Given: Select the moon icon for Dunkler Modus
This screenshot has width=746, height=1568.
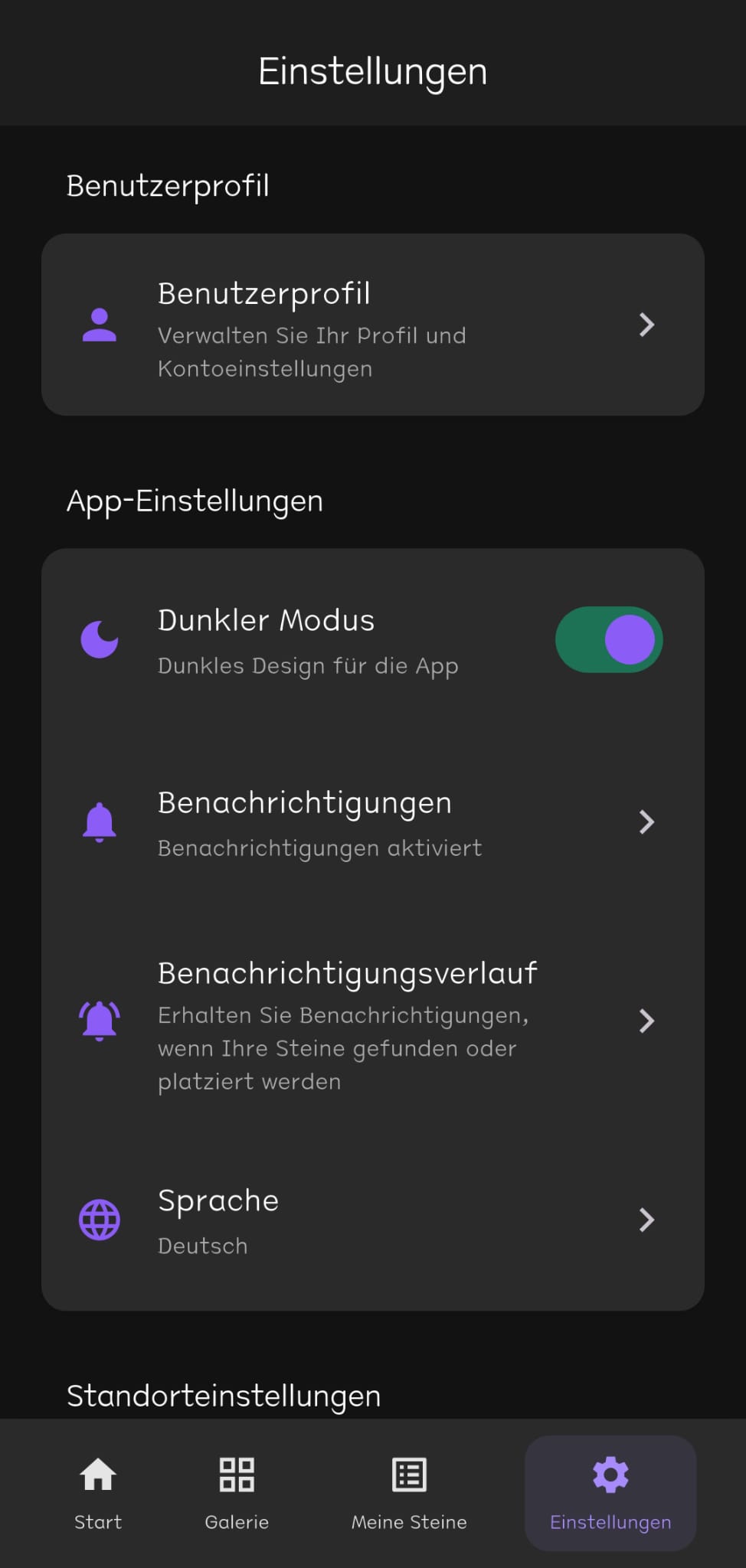Looking at the screenshot, I should pos(100,639).
